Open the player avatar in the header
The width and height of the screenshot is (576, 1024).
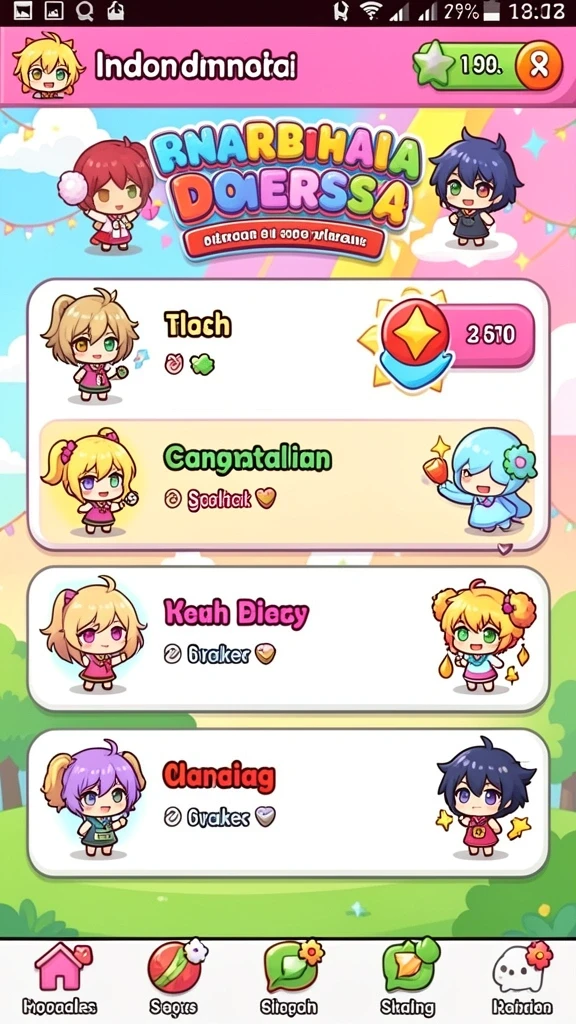[x=47, y=66]
